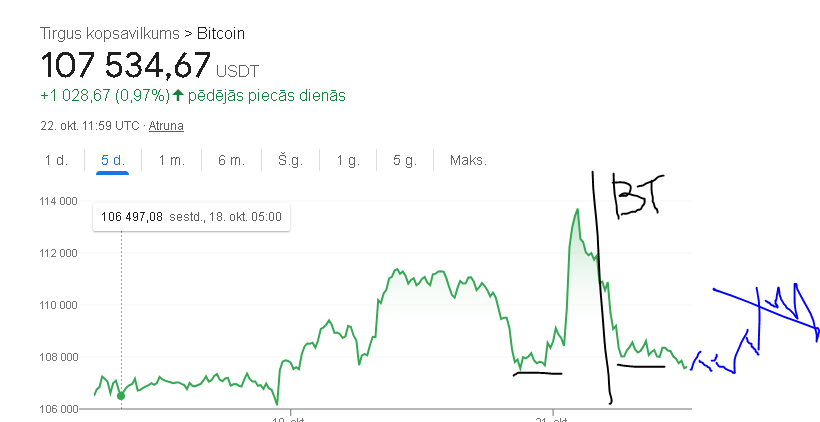
Task: Select the Š.g. range tab
Action: point(290,161)
